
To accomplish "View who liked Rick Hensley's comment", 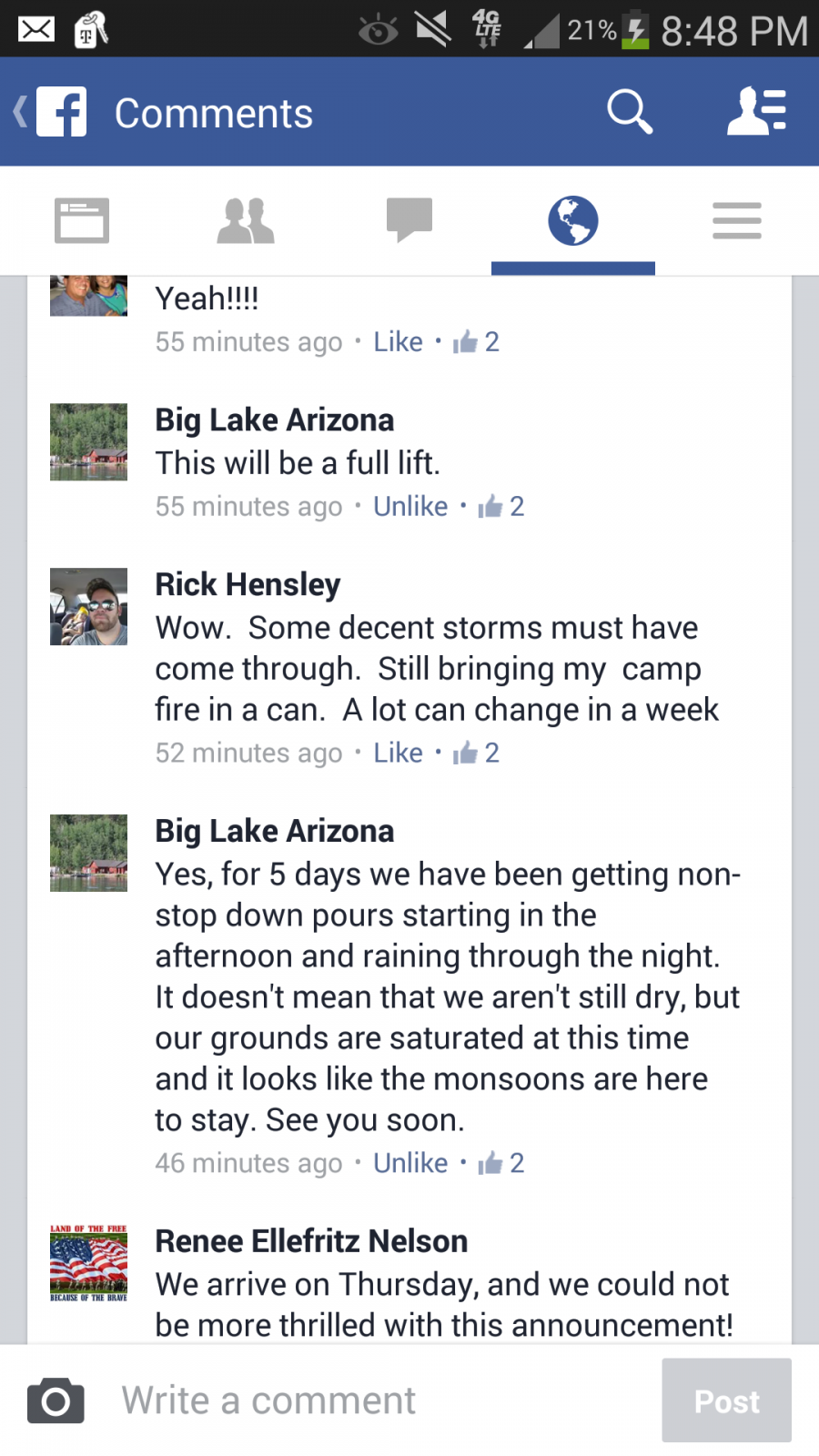I will point(477,753).
